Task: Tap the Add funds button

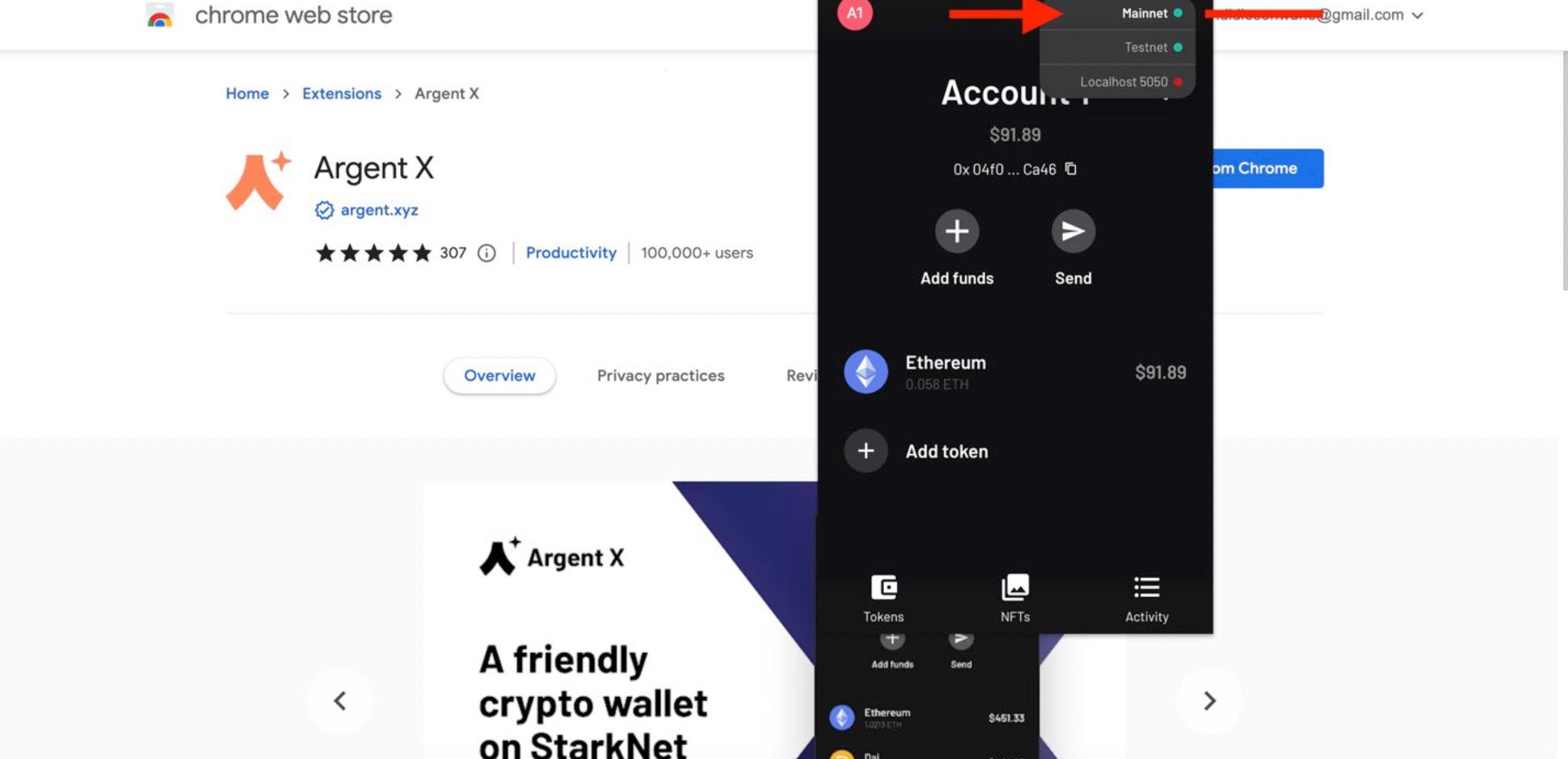Action: click(956, 232)
